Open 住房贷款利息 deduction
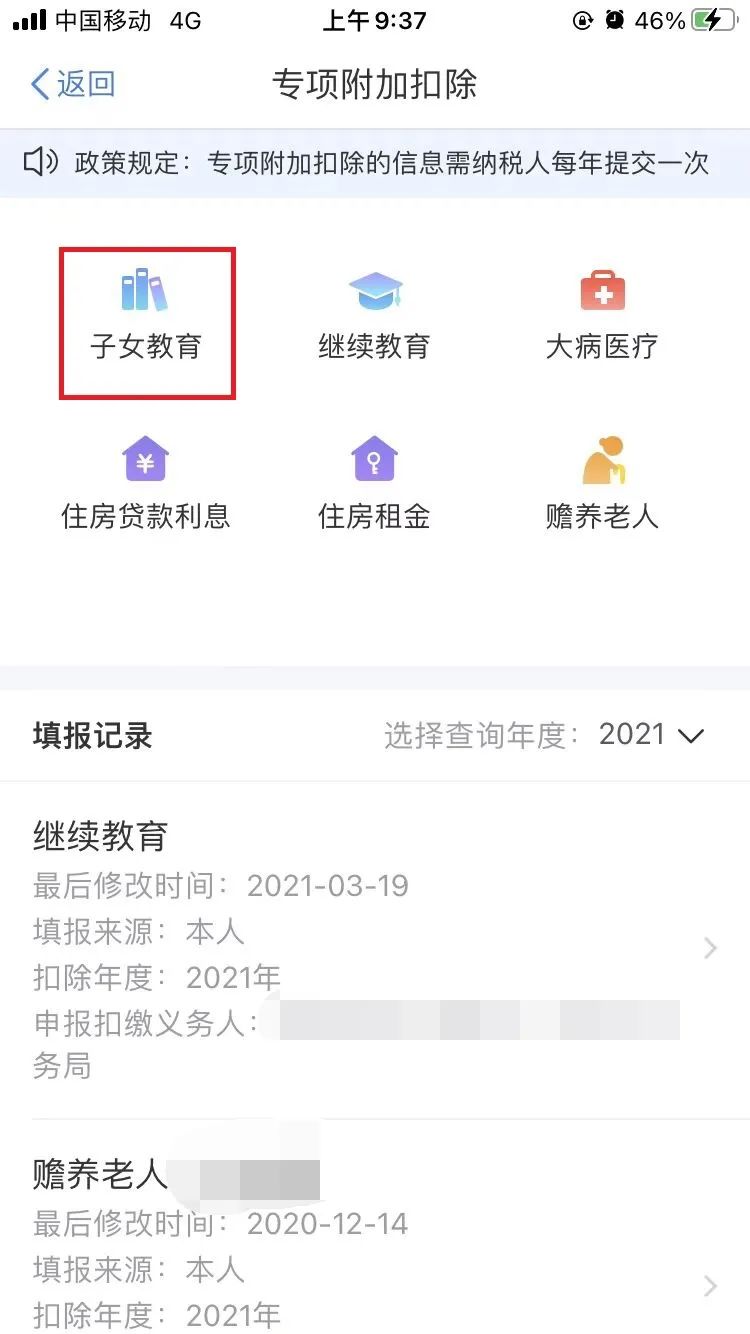The width and height of the screenshot is (750, 1334). (146, 484)
